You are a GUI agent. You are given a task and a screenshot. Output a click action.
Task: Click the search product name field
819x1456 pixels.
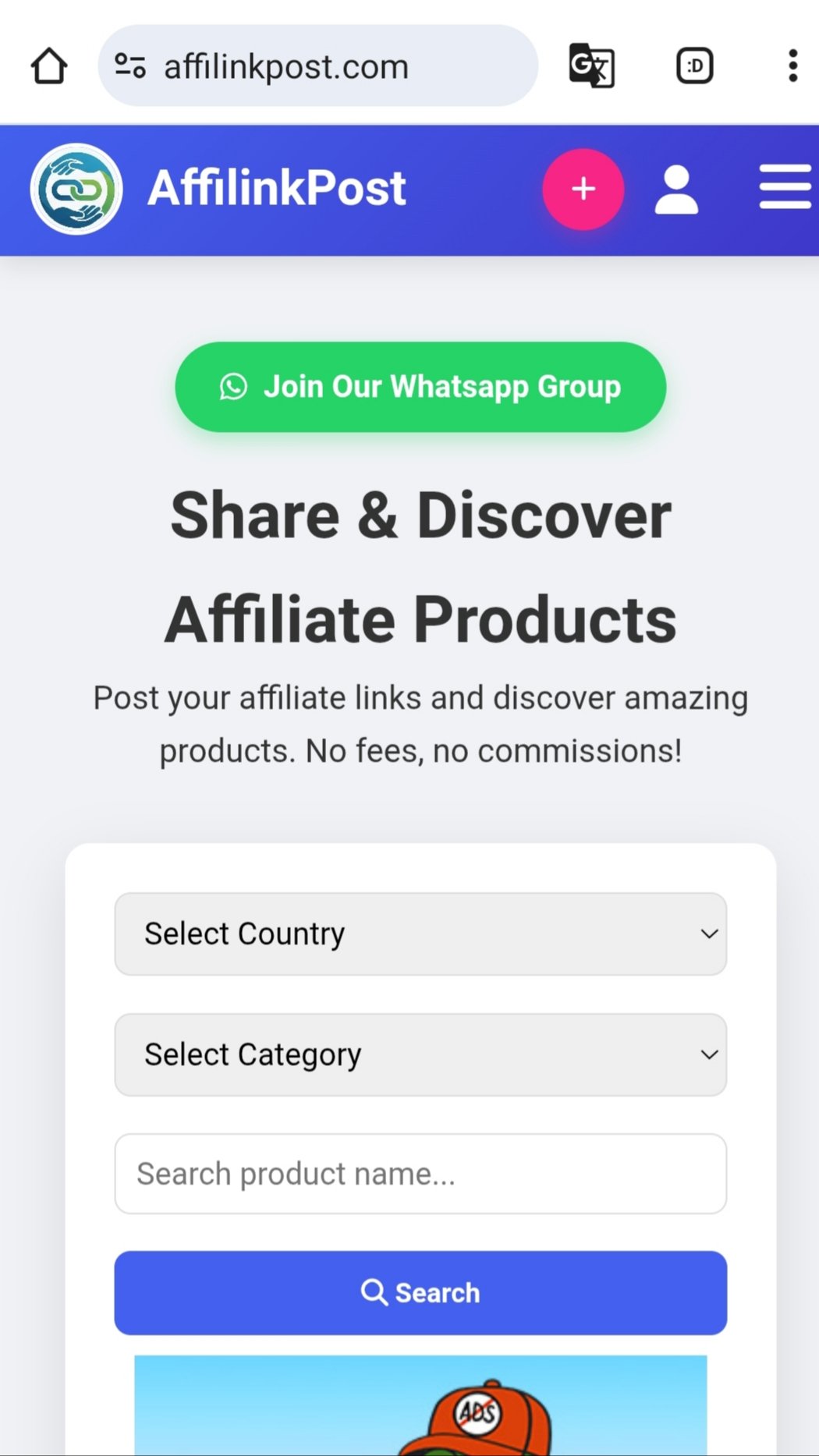420,1174
